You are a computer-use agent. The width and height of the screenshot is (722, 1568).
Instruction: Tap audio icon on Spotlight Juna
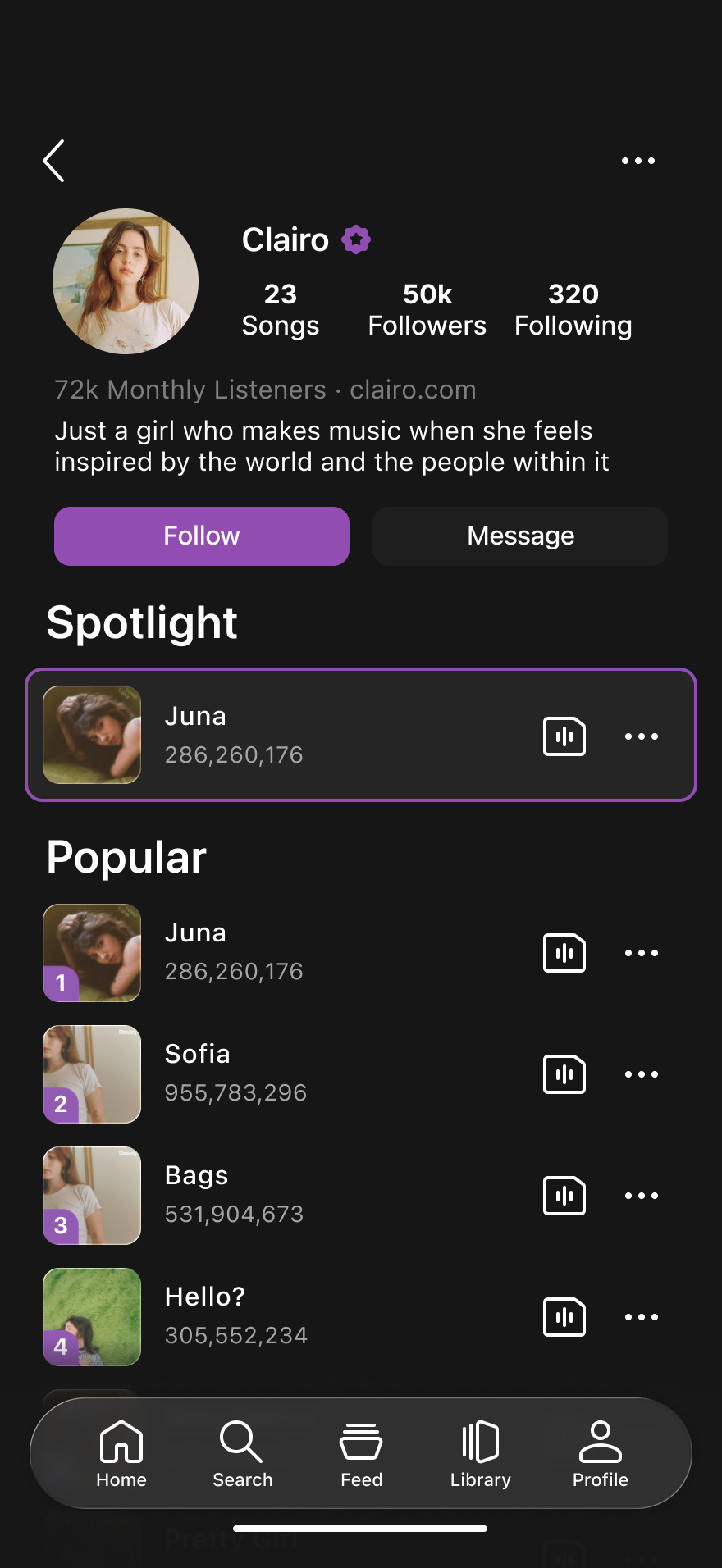point(564,736)
